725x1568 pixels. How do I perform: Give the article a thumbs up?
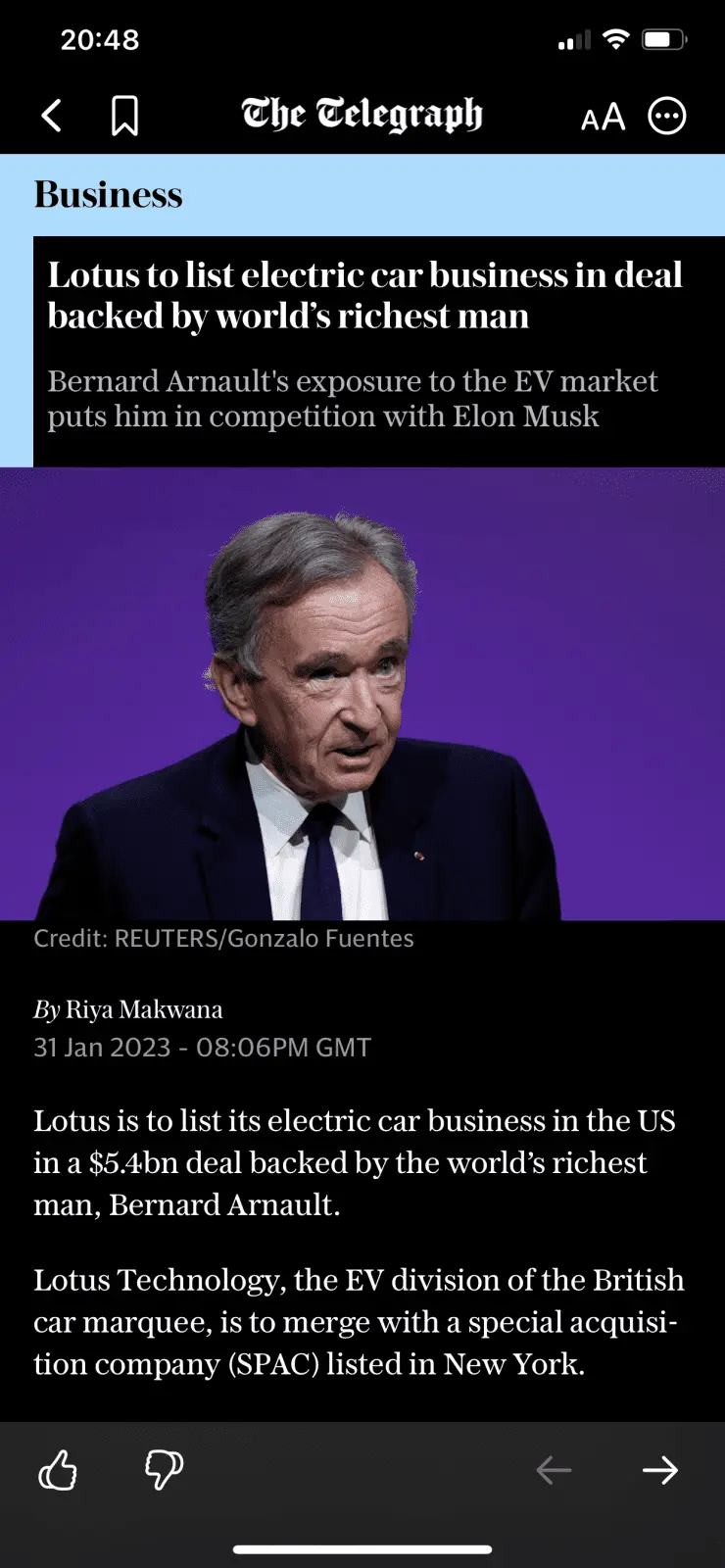point(58,1470)
